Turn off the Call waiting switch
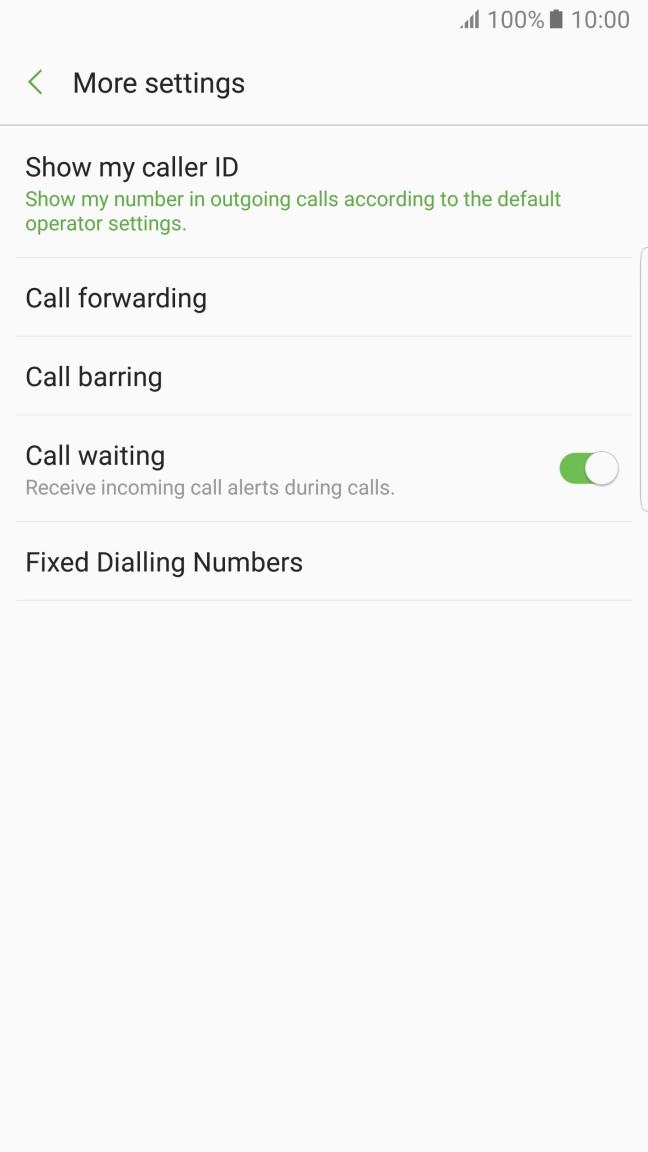 coord(588,468)
